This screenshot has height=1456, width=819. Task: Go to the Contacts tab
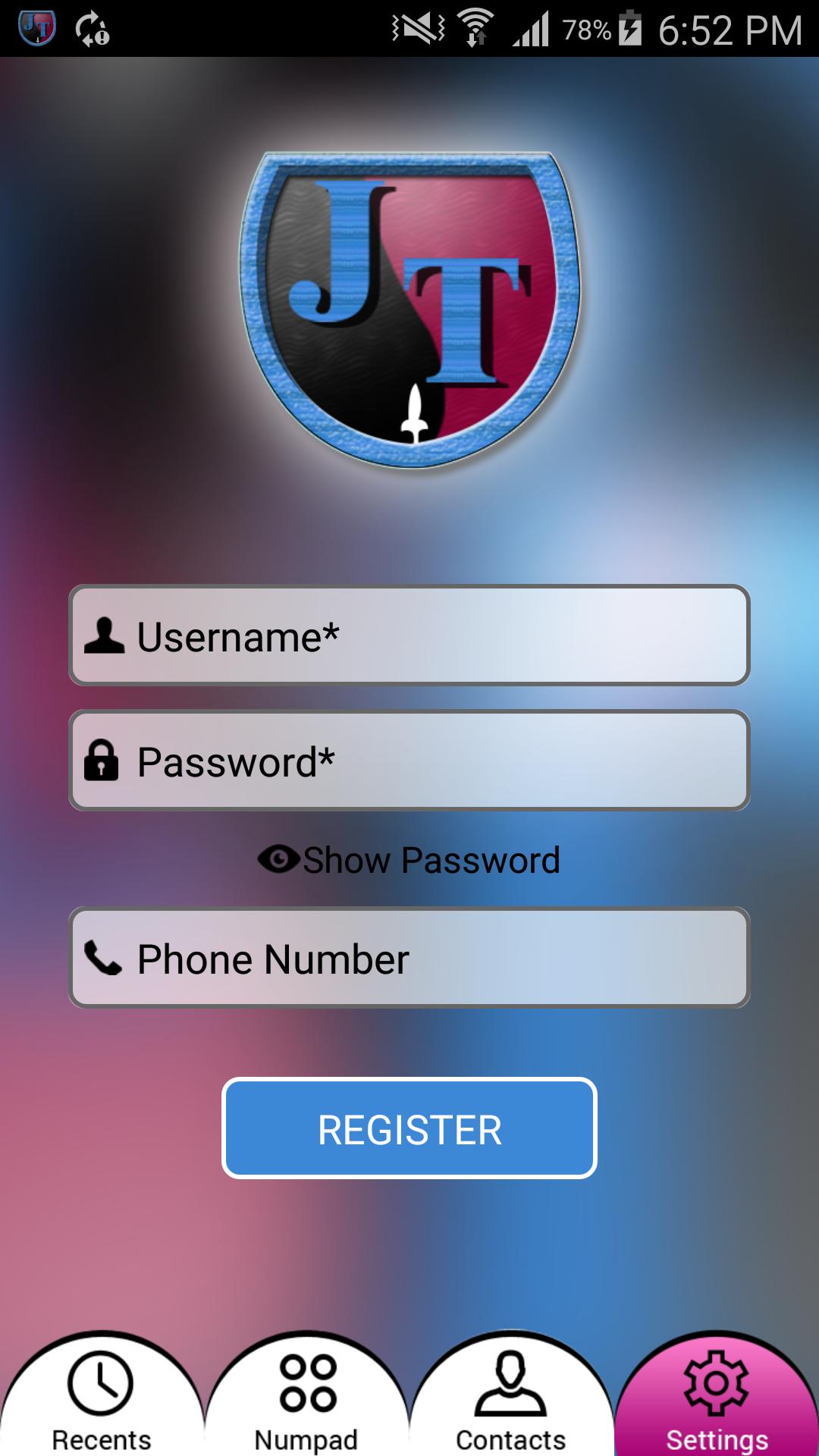(511, 1399)
